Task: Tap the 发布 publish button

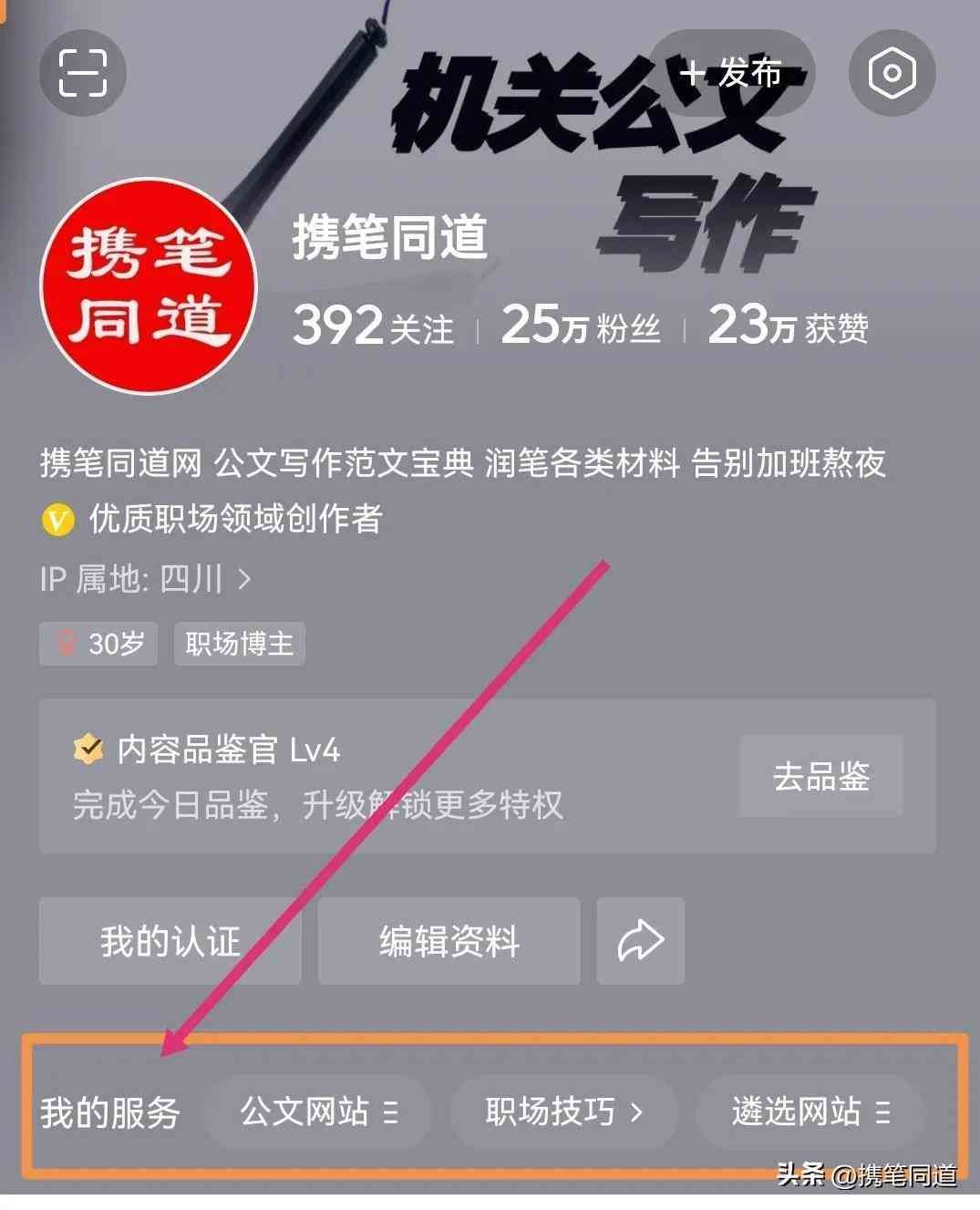Action: tap(731, 73)
